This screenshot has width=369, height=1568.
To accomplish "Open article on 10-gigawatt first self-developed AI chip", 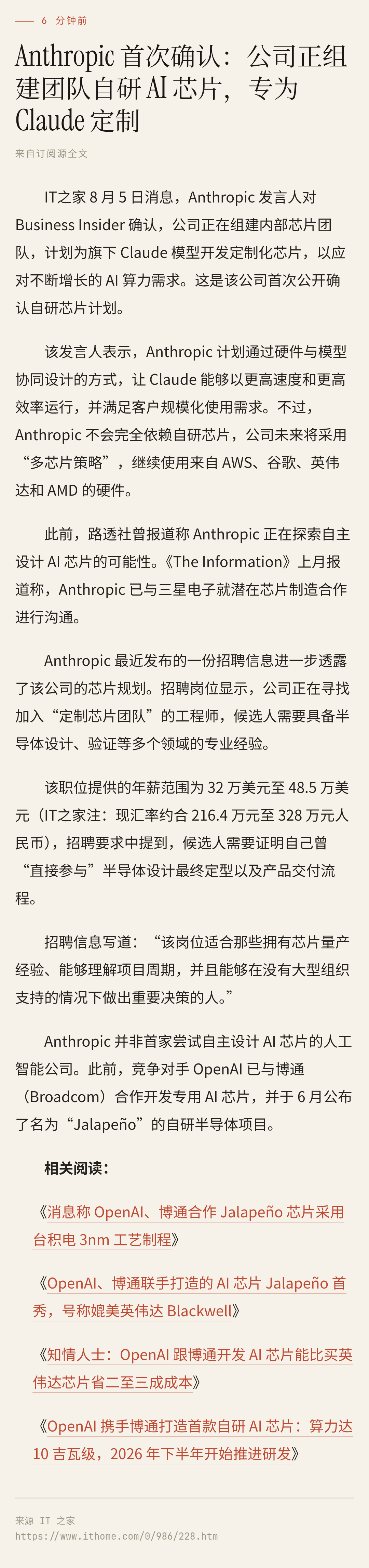I will (193, 1440).
